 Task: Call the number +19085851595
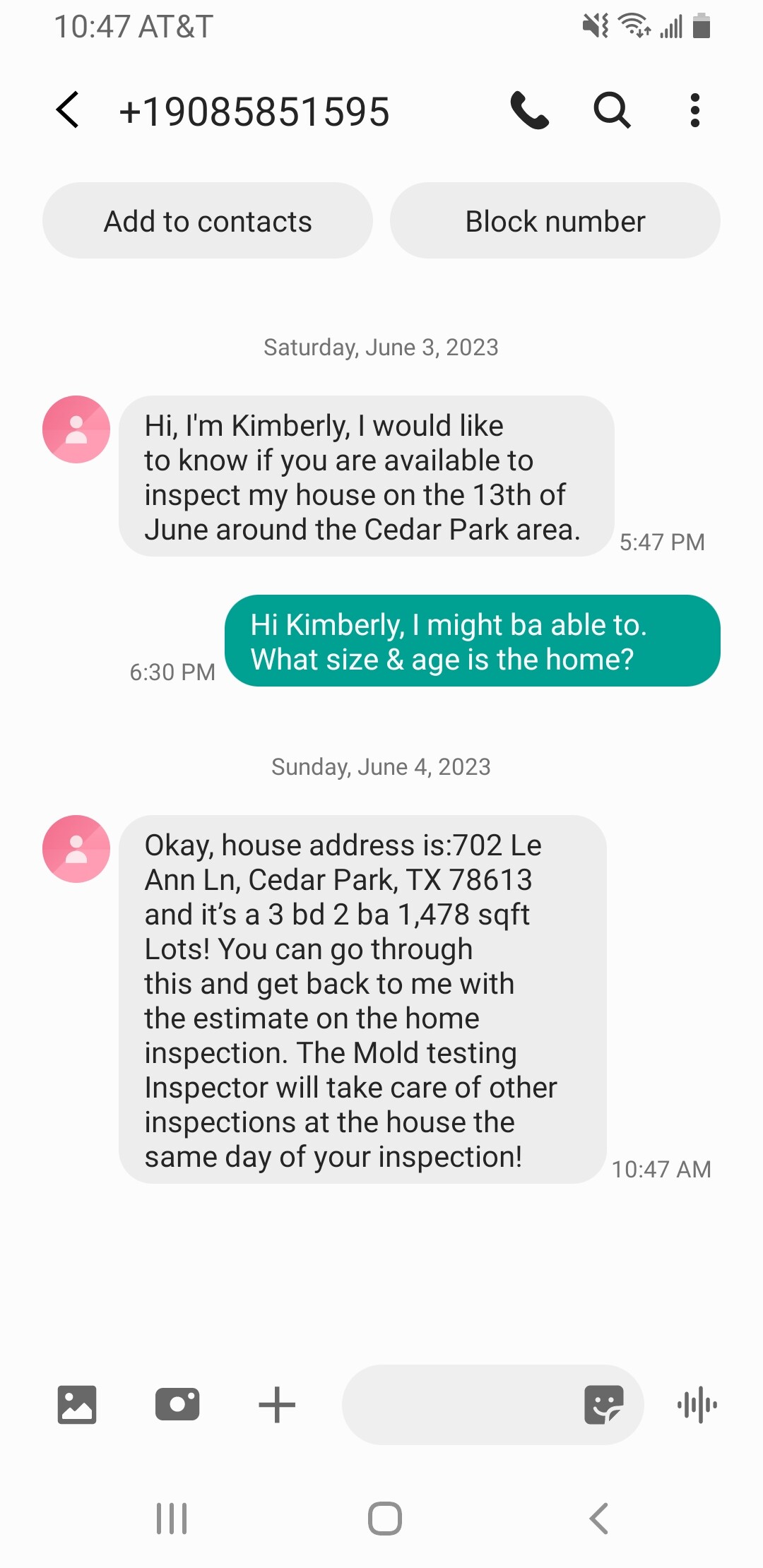(529, 110)
